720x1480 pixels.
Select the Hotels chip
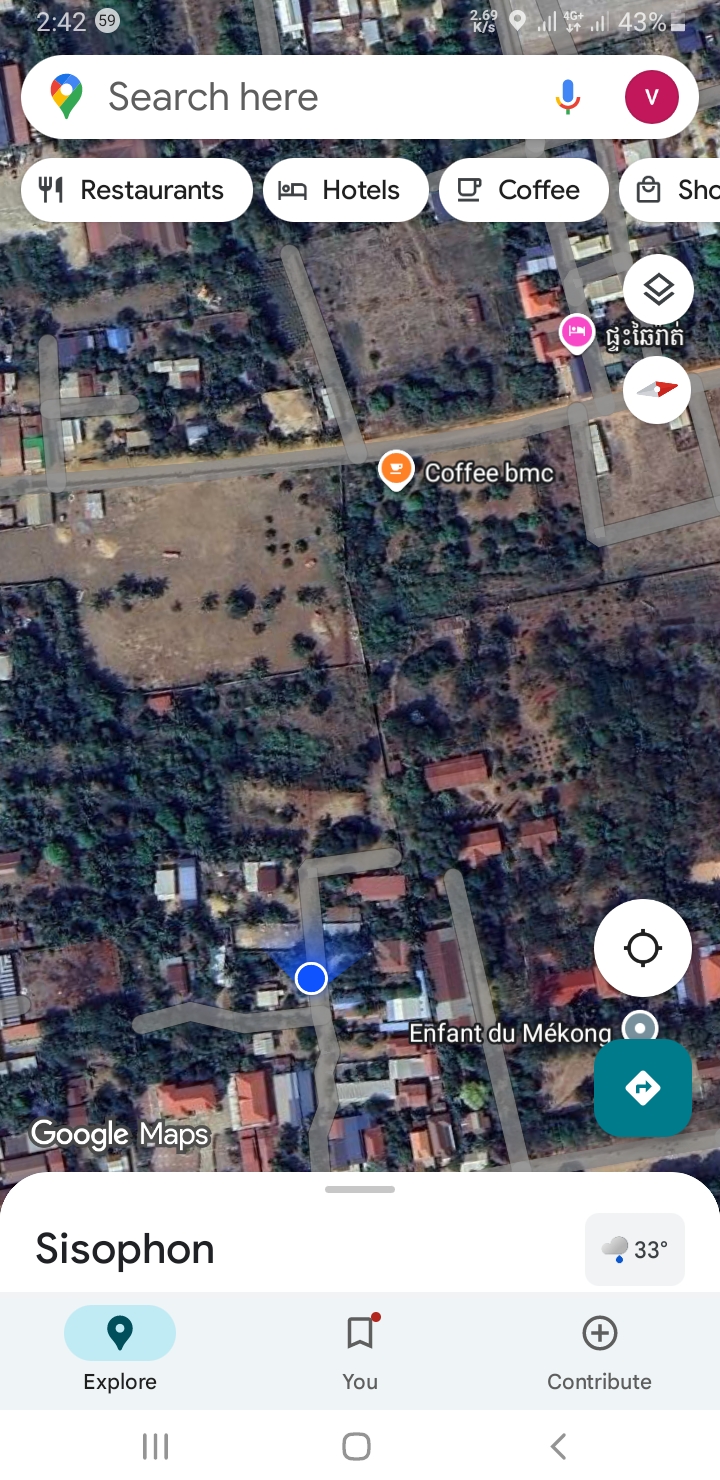(345, 190)
